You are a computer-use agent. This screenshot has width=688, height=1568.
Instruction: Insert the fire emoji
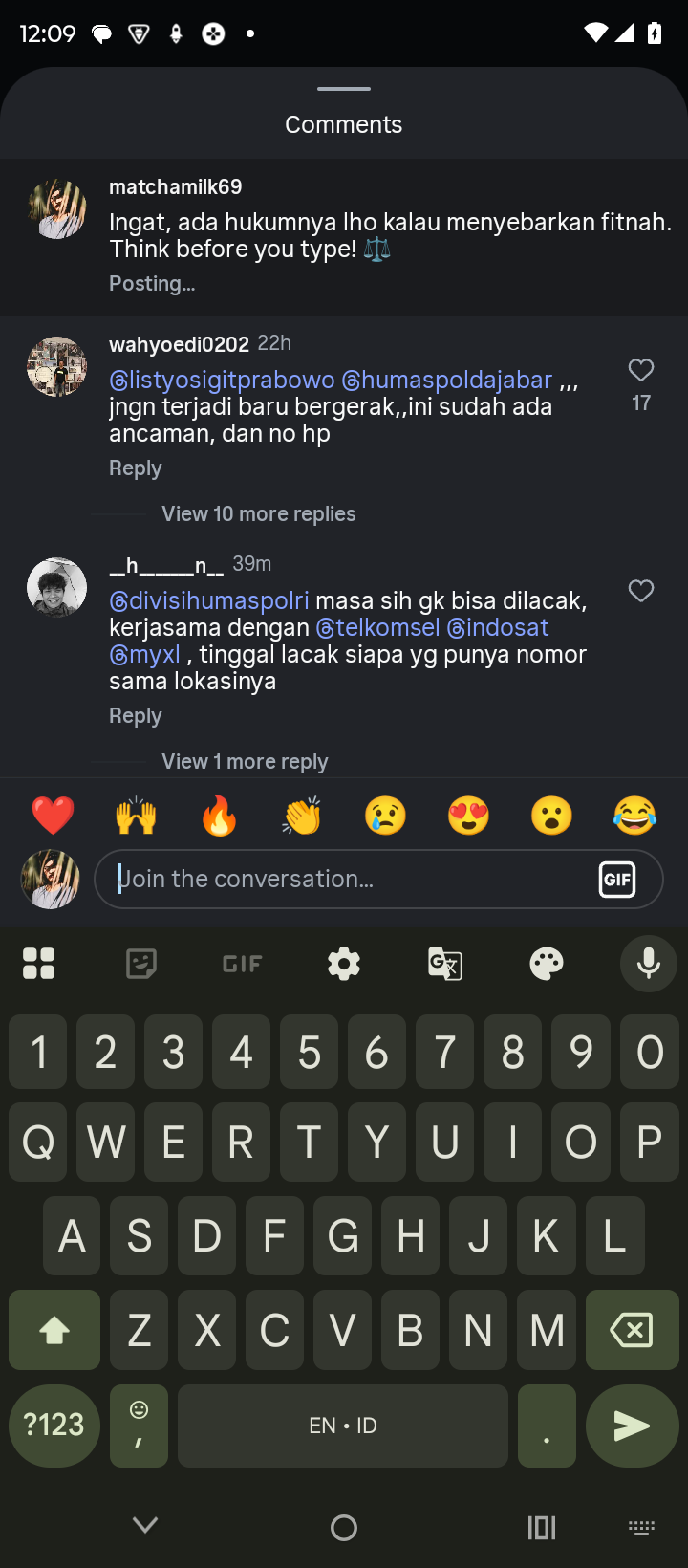[x=219, y=817]
